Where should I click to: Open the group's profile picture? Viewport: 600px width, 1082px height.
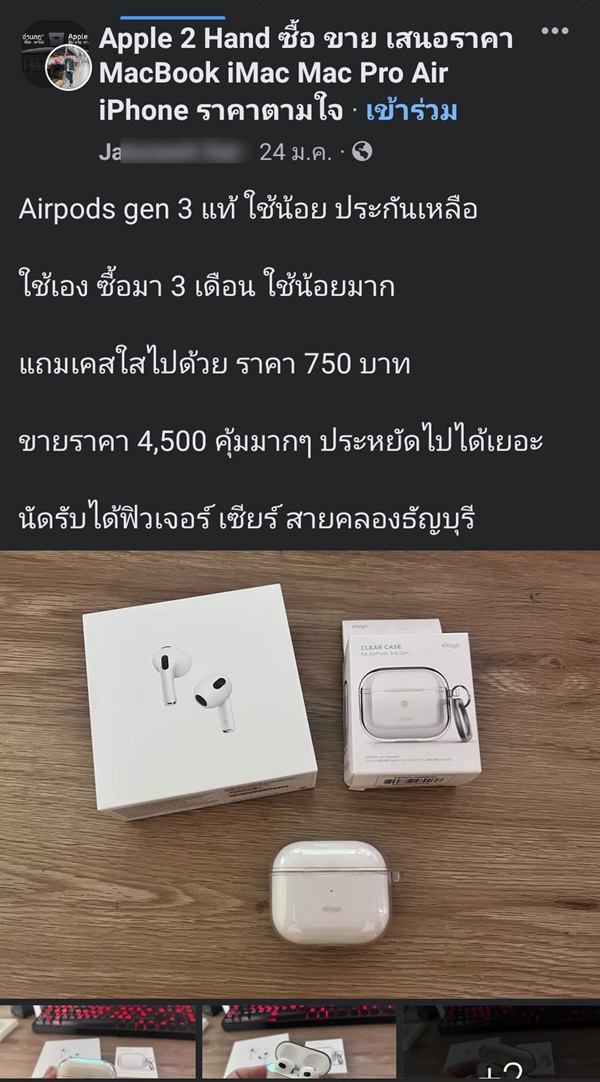[x=54, y=55]
